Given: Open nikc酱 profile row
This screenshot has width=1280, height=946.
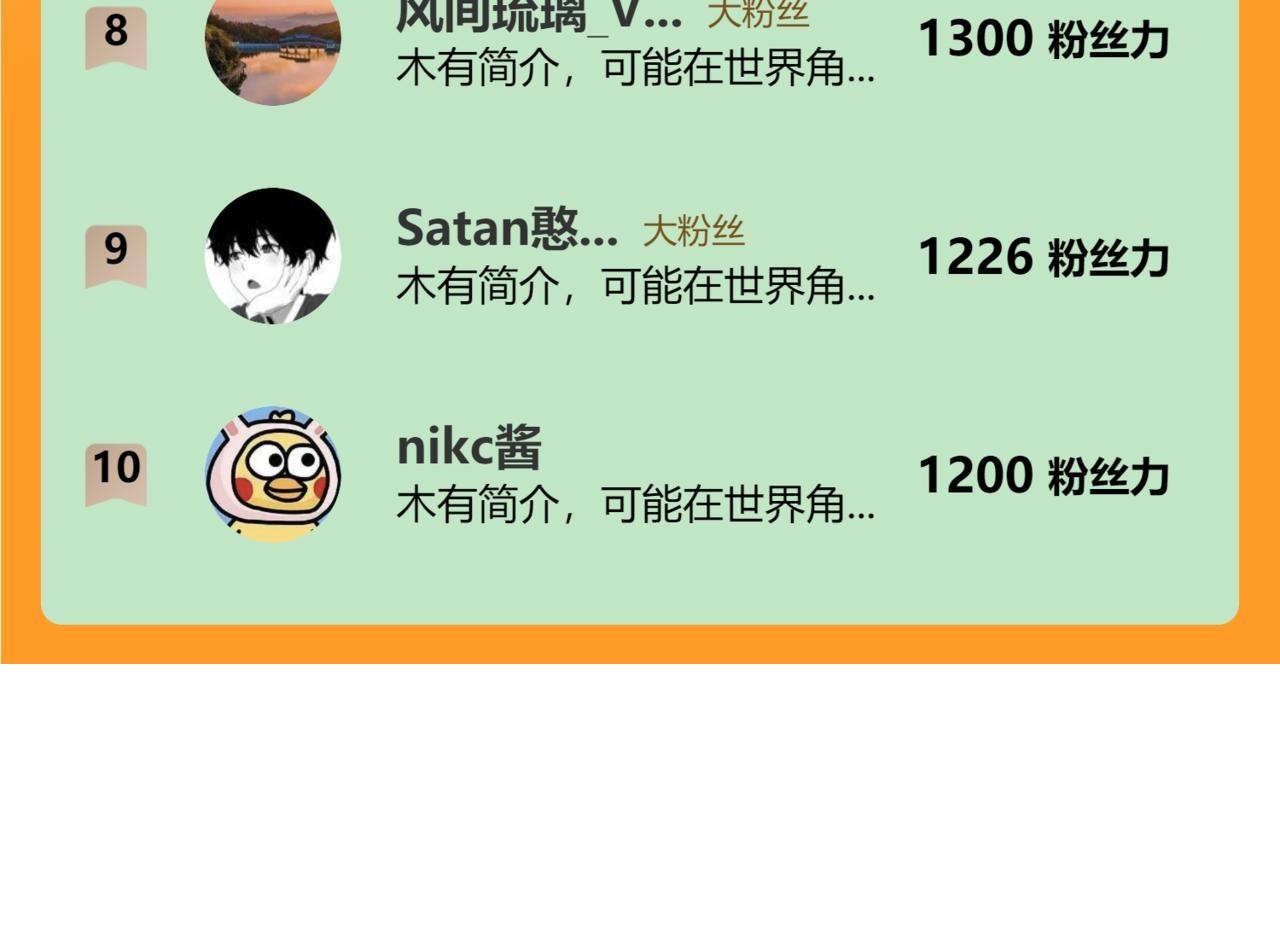Looking at the screenshot, I should [x=640, y=474].
